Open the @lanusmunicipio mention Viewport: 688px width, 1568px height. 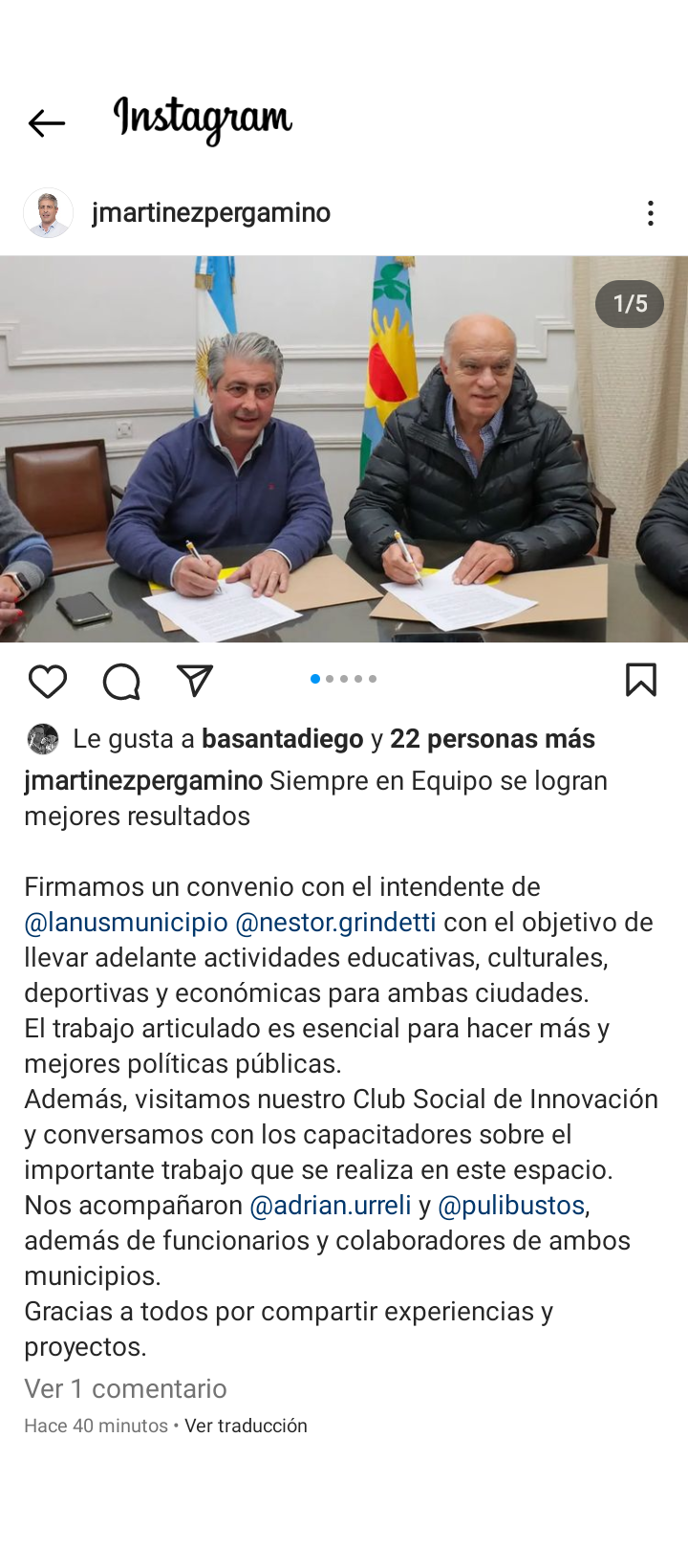[x=126, y=923]
